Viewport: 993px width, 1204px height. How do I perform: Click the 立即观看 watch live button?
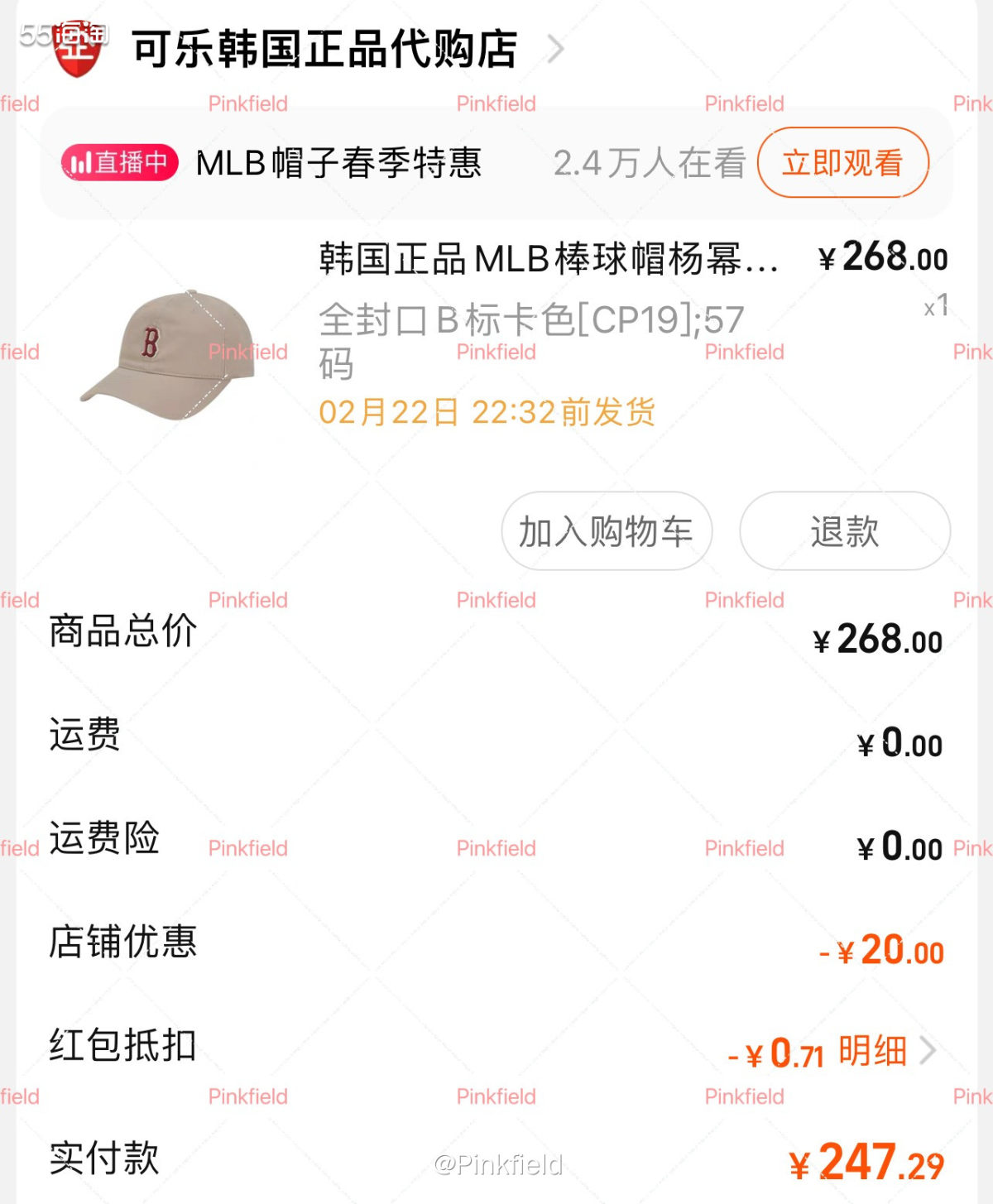click(842, 163)
